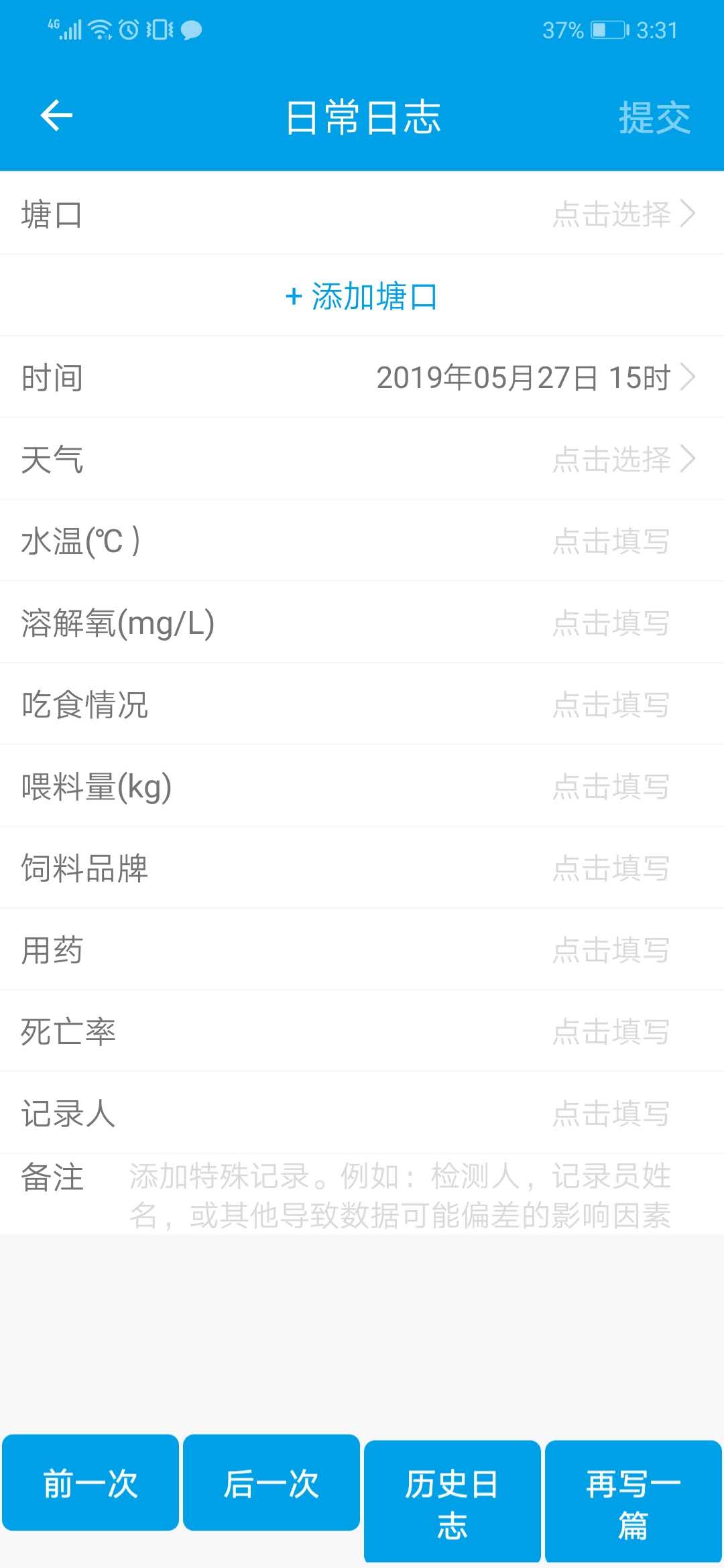Tap the plus icon beside 添加塘口
The image size is (724, 1568).
pyautogui.click(x=294, y=297)
